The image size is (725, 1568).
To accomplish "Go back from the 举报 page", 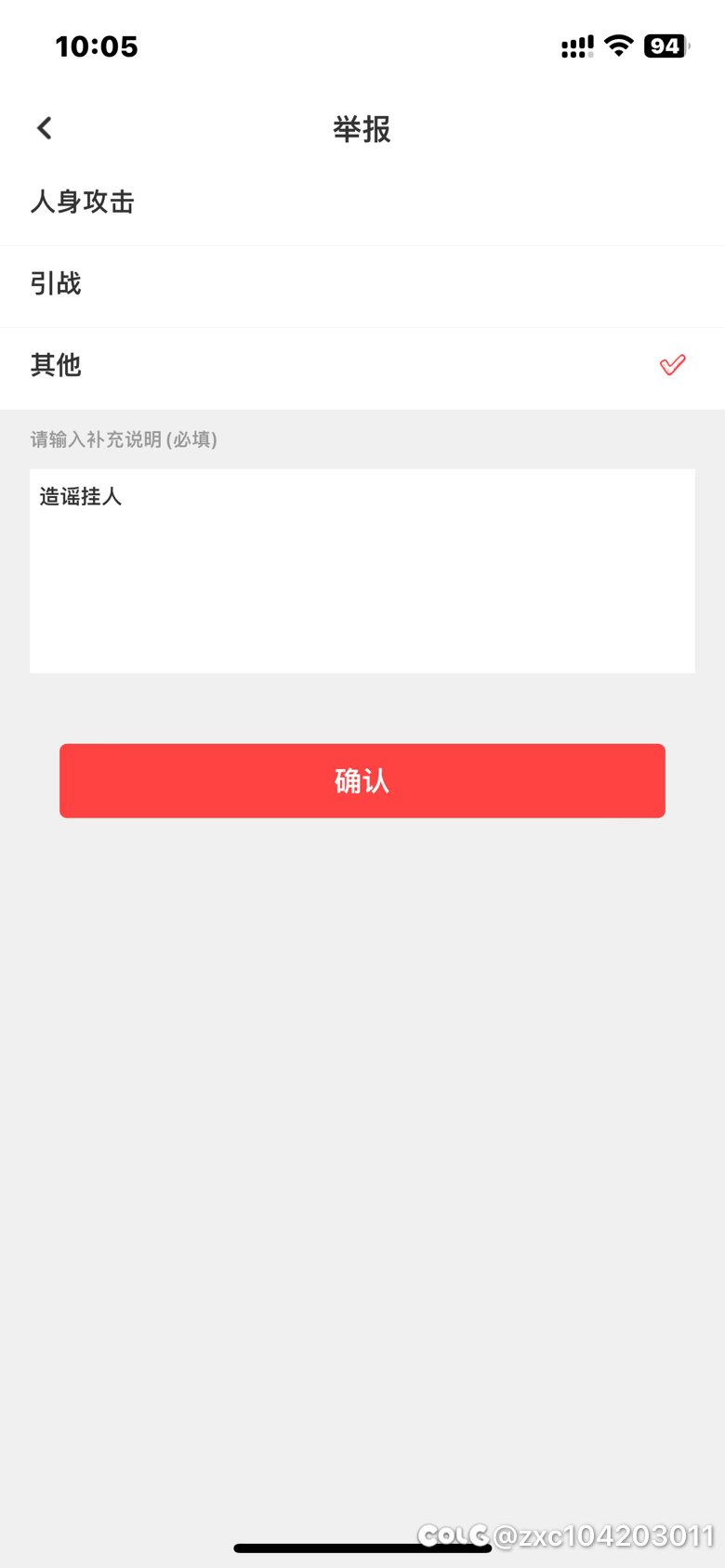I will click(45, 128).
